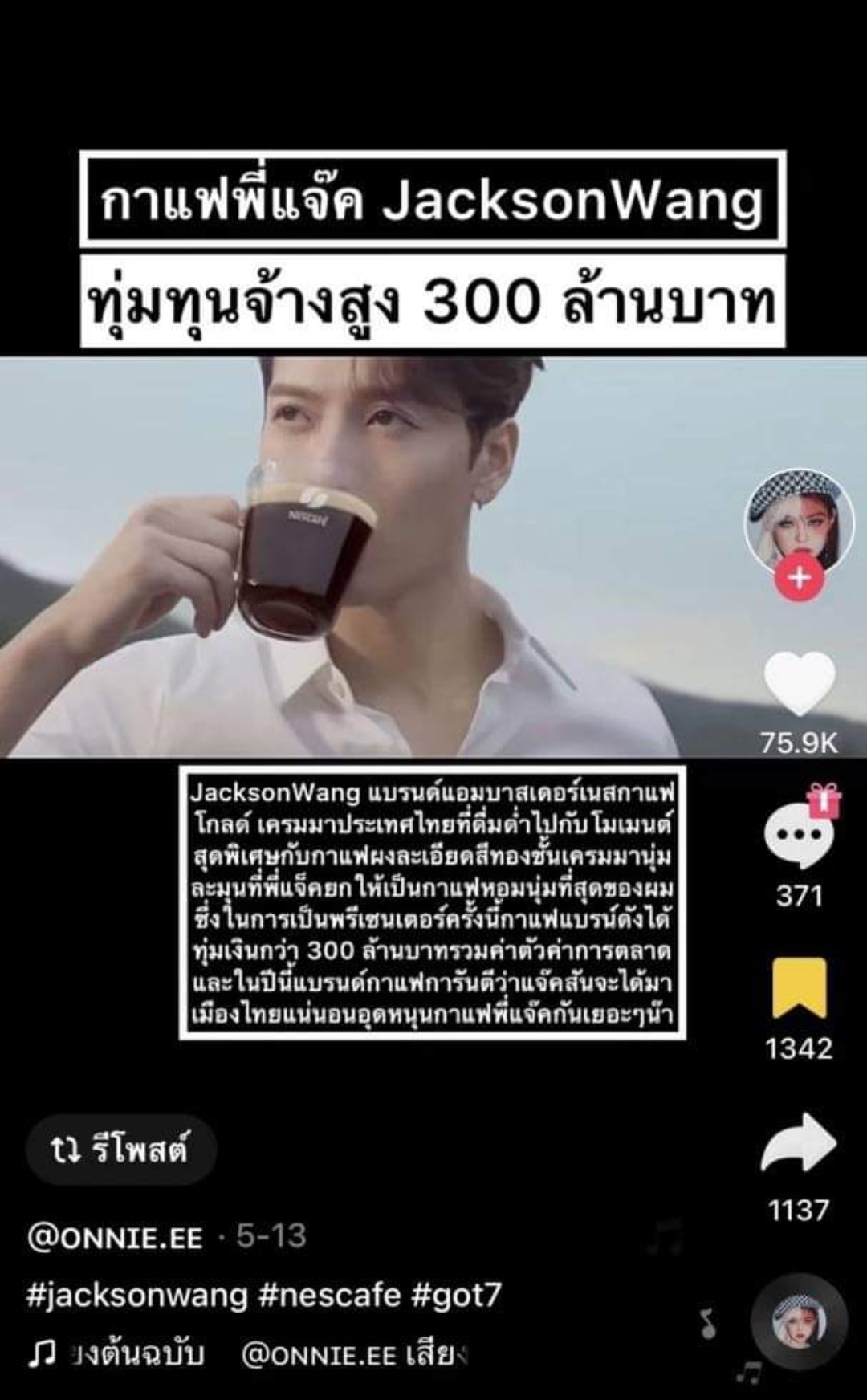Open the comments on this video
Viewport: 867px width, 1400px height.
[x=799, y=835]
